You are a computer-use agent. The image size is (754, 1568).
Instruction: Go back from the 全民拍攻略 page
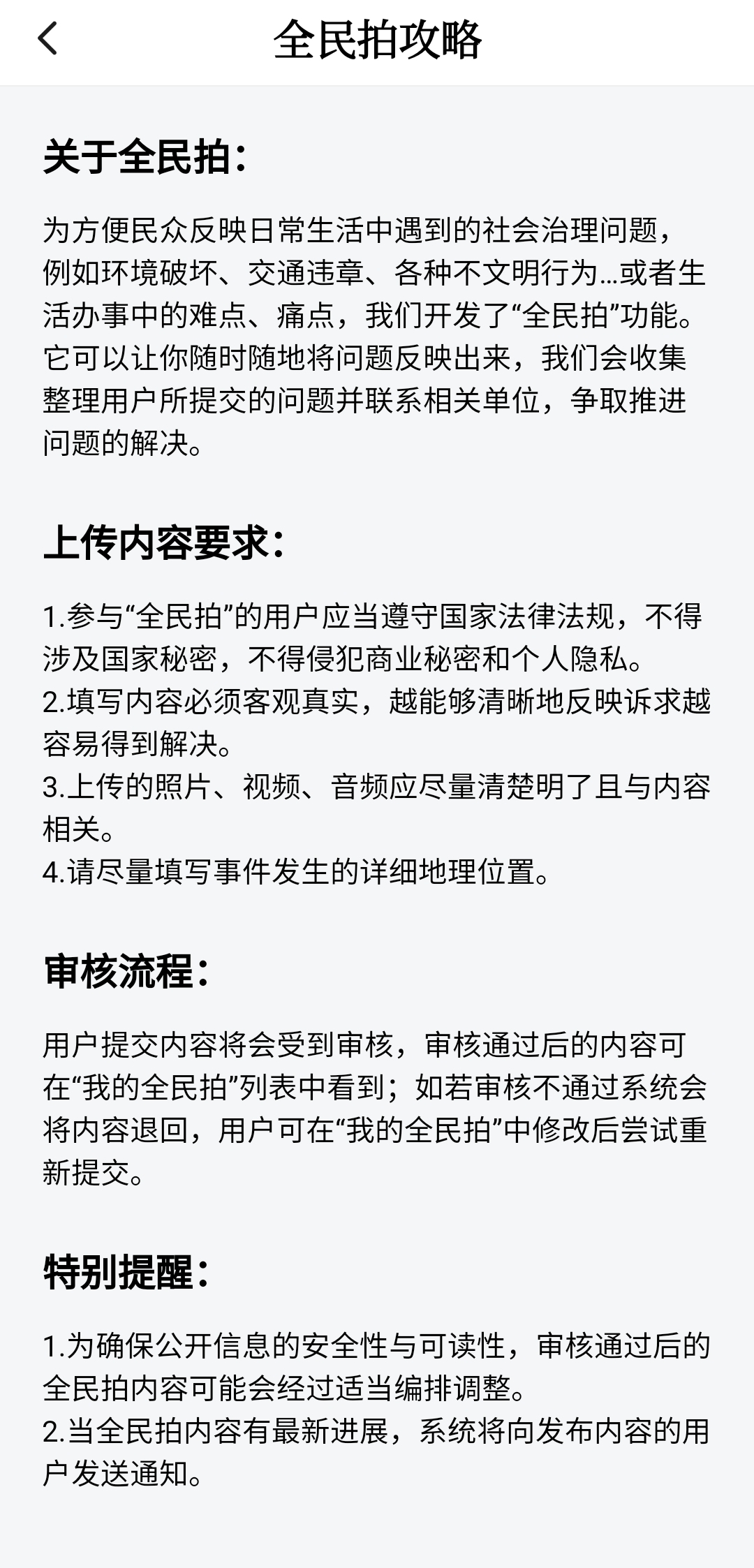(x=47, y=38)
